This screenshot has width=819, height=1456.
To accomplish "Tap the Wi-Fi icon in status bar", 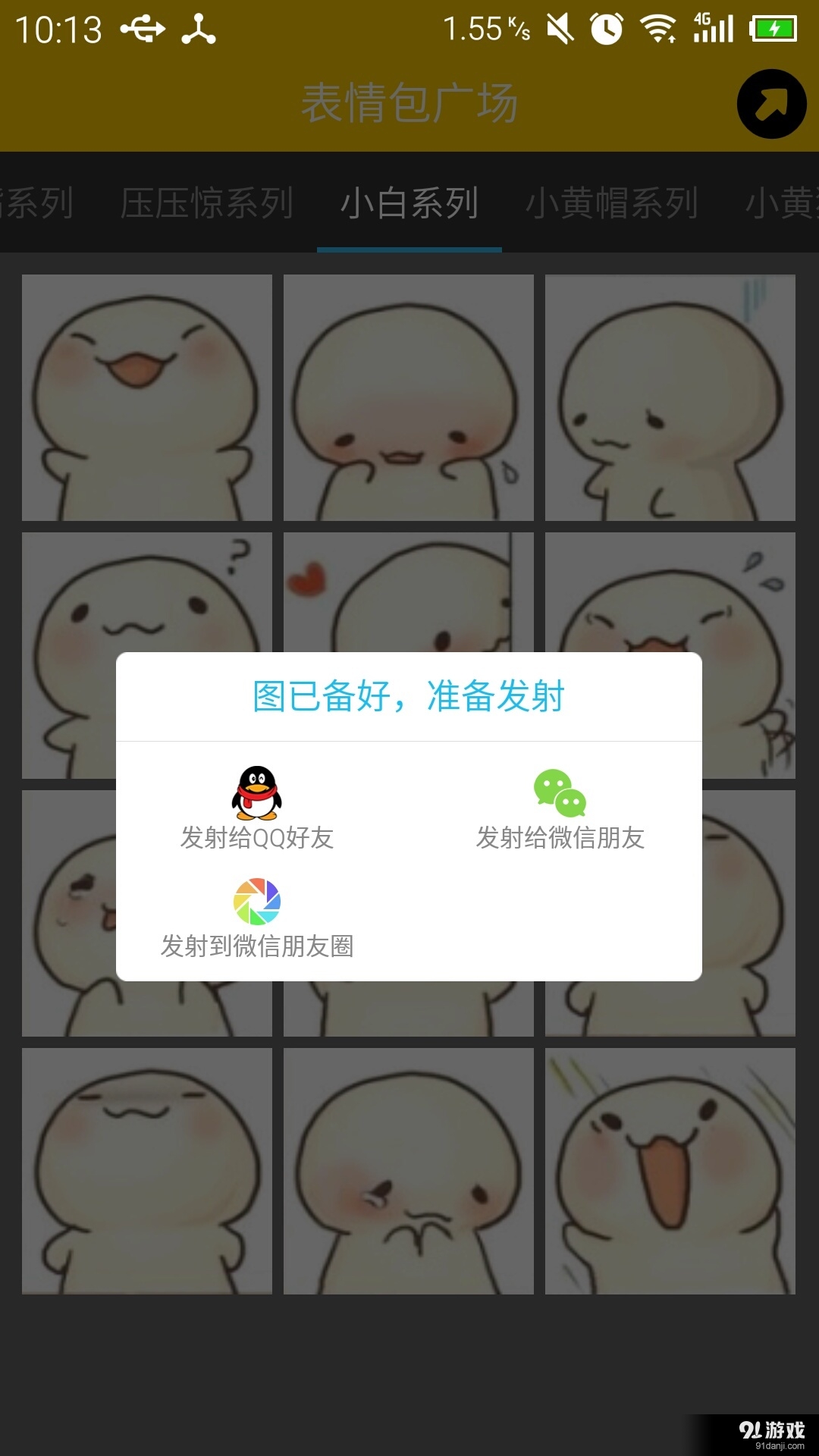I will coord(657,29).
